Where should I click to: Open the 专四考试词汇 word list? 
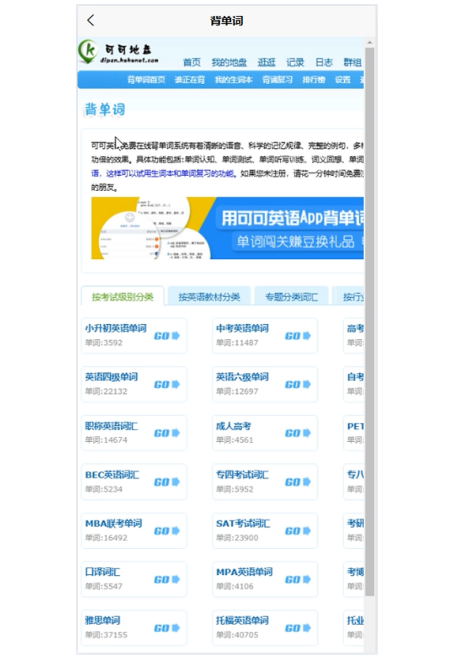tap(265, 482)
